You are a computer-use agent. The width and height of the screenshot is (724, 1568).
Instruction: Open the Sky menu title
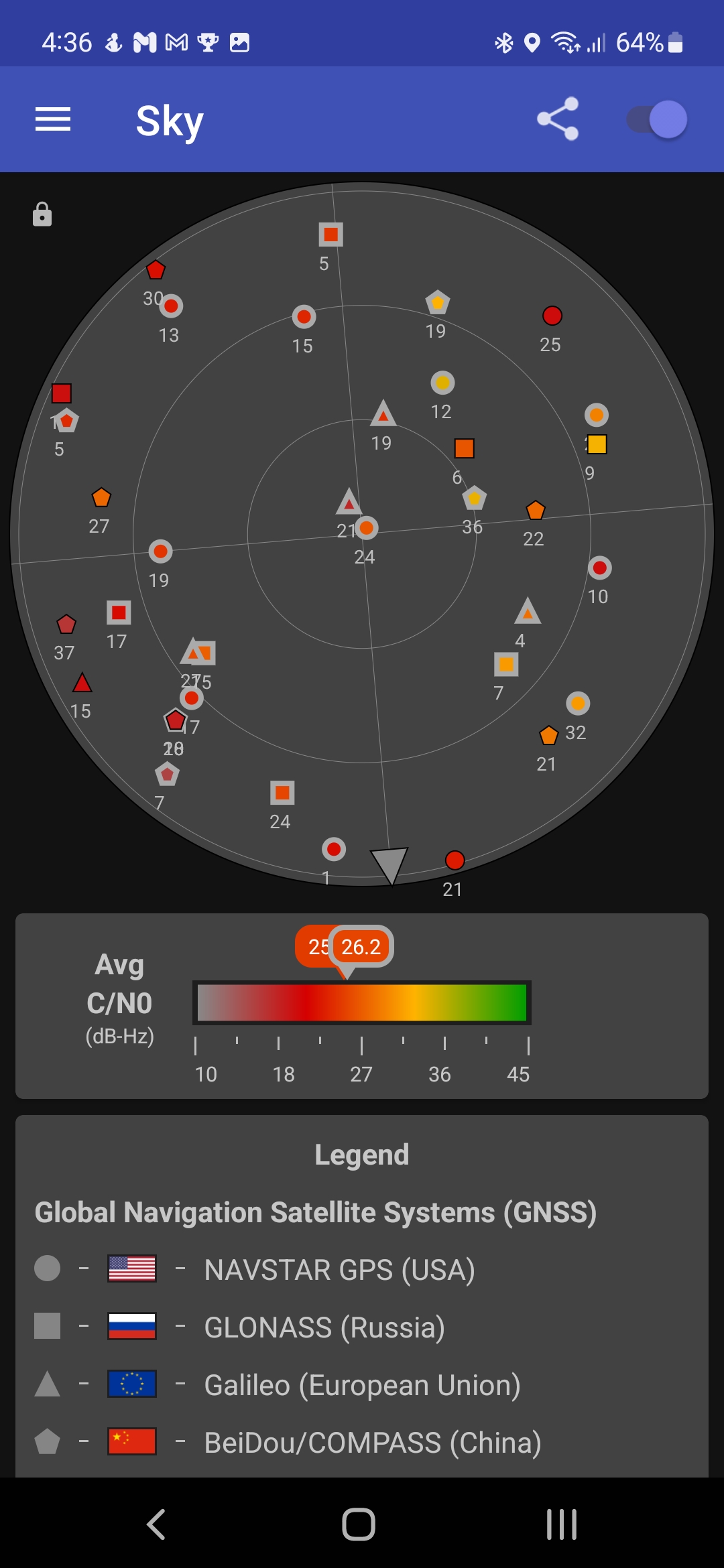click(169, 119)
